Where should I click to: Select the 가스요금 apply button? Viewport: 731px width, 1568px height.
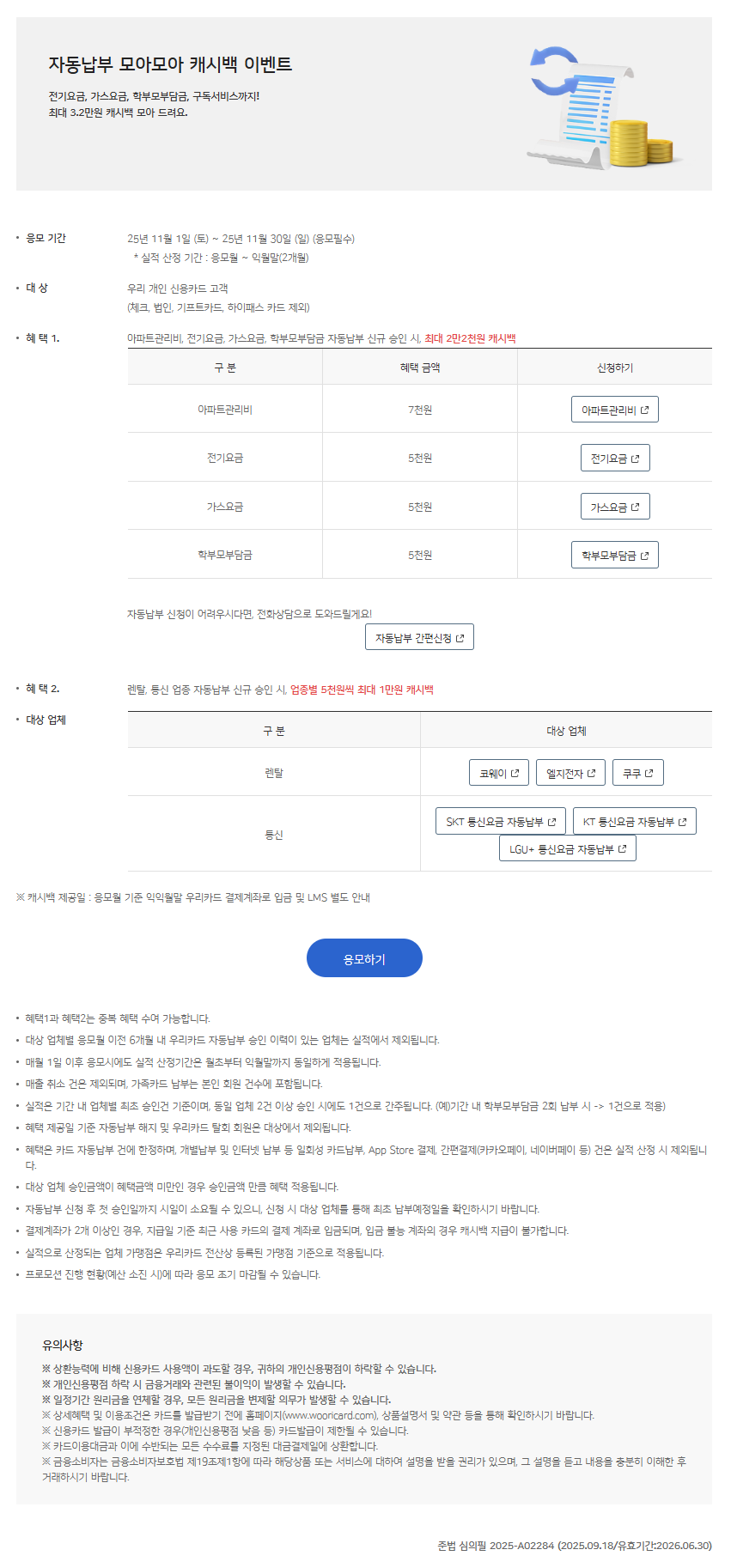click(x=614, y=507)
